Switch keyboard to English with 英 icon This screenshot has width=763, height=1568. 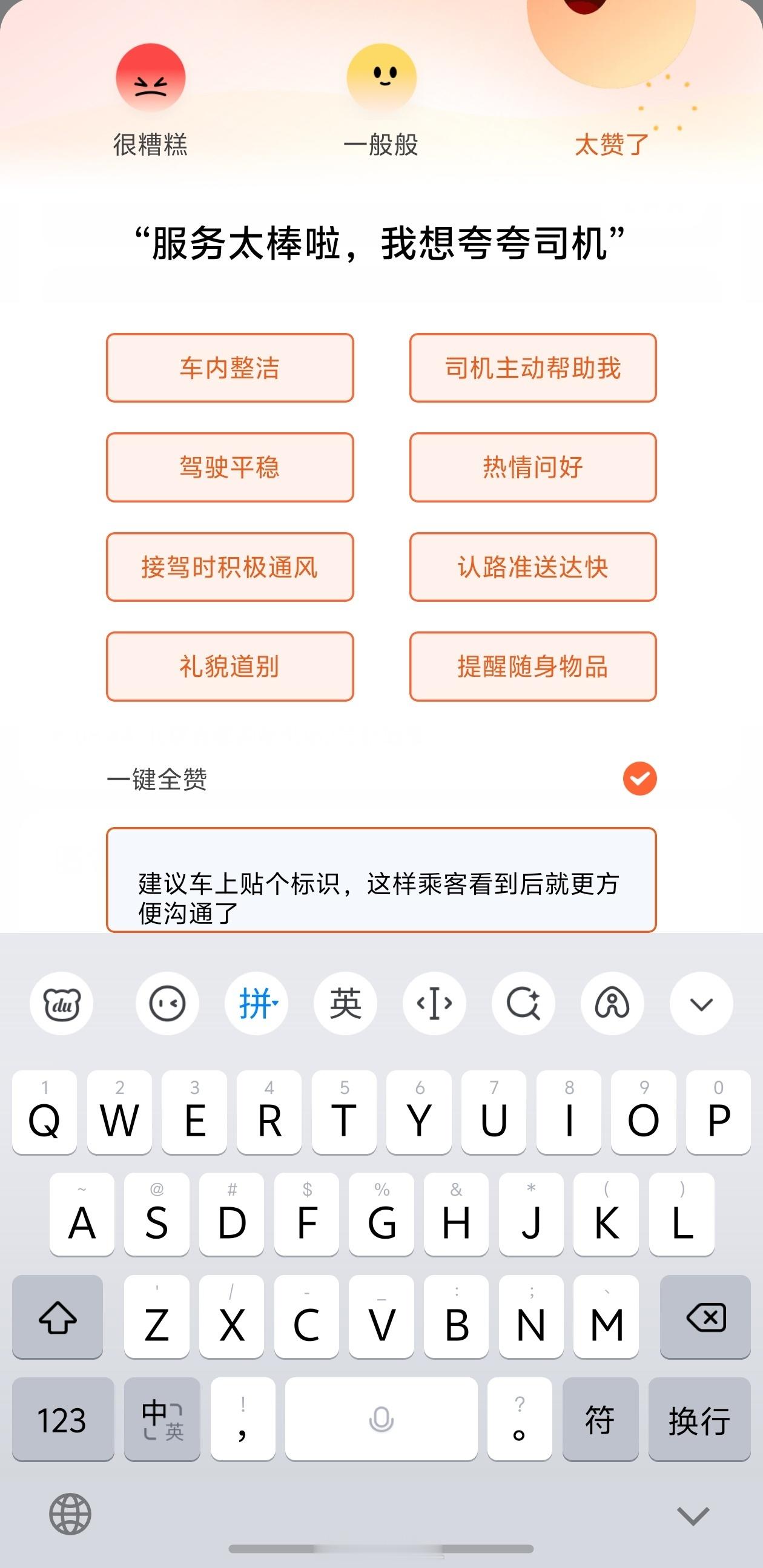[x=344, y=1004]
